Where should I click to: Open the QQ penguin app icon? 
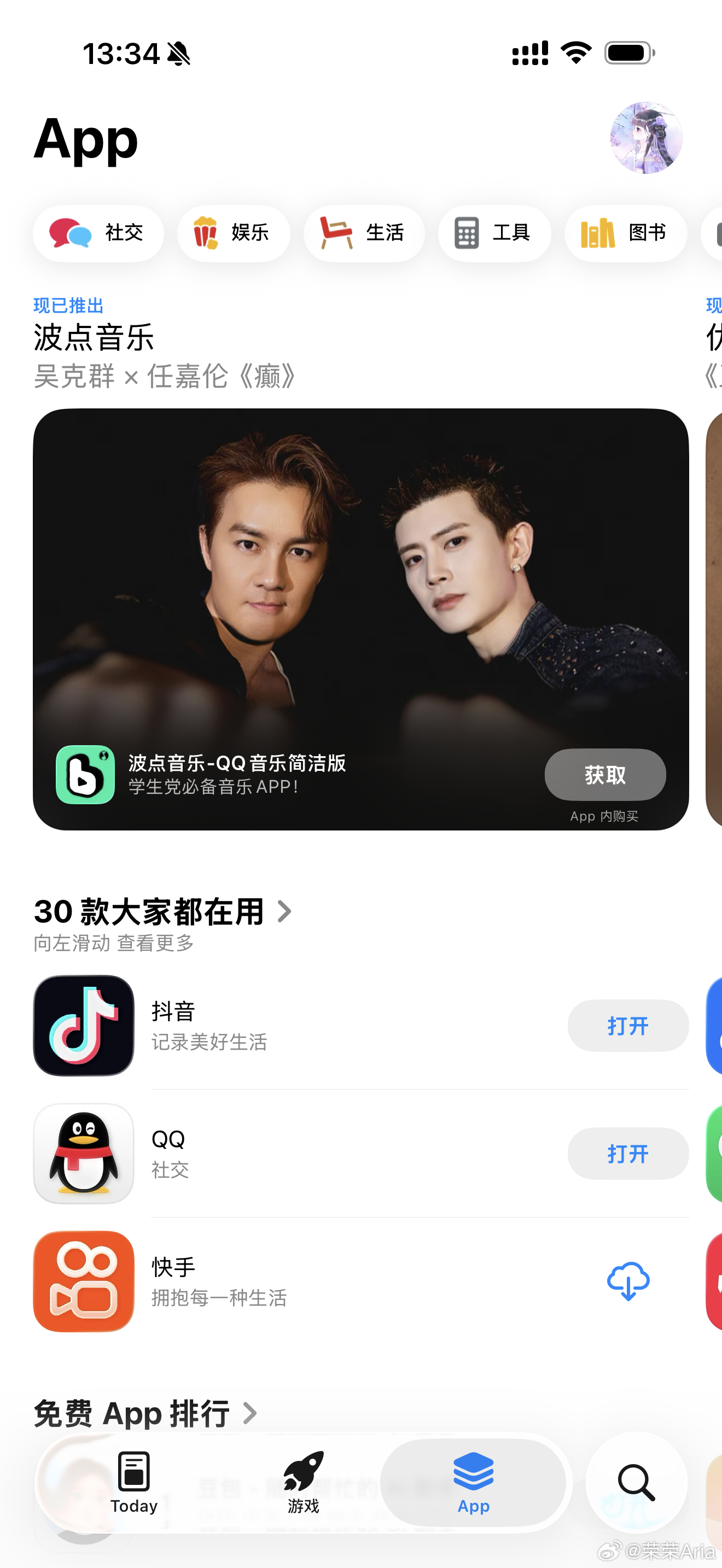click(x=83, y=1154)
